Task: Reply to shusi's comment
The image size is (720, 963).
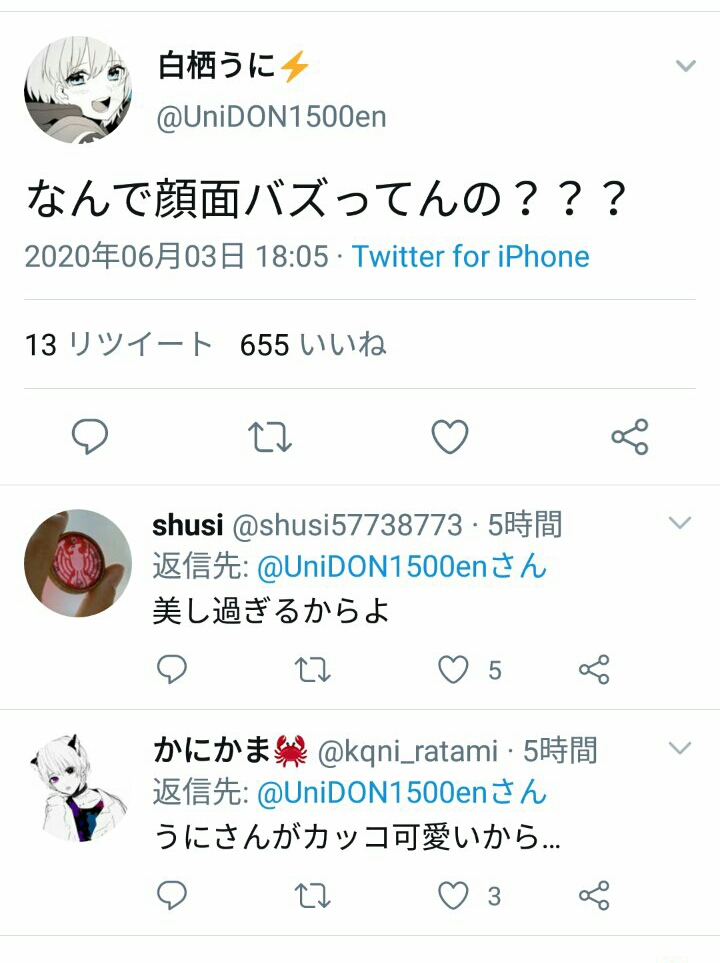Action: click(x=172, y=670)
